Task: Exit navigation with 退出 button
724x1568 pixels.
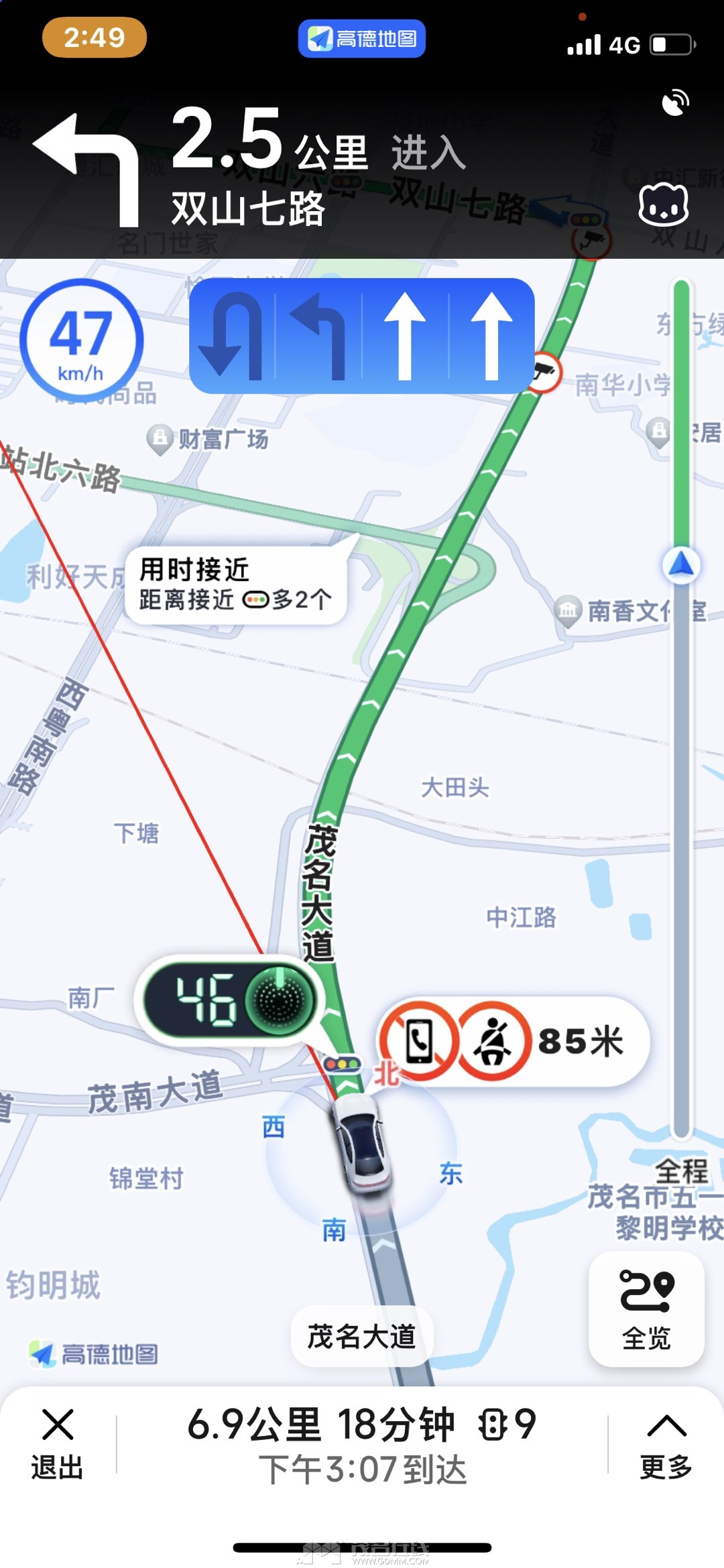Action: coord(57,1444)
